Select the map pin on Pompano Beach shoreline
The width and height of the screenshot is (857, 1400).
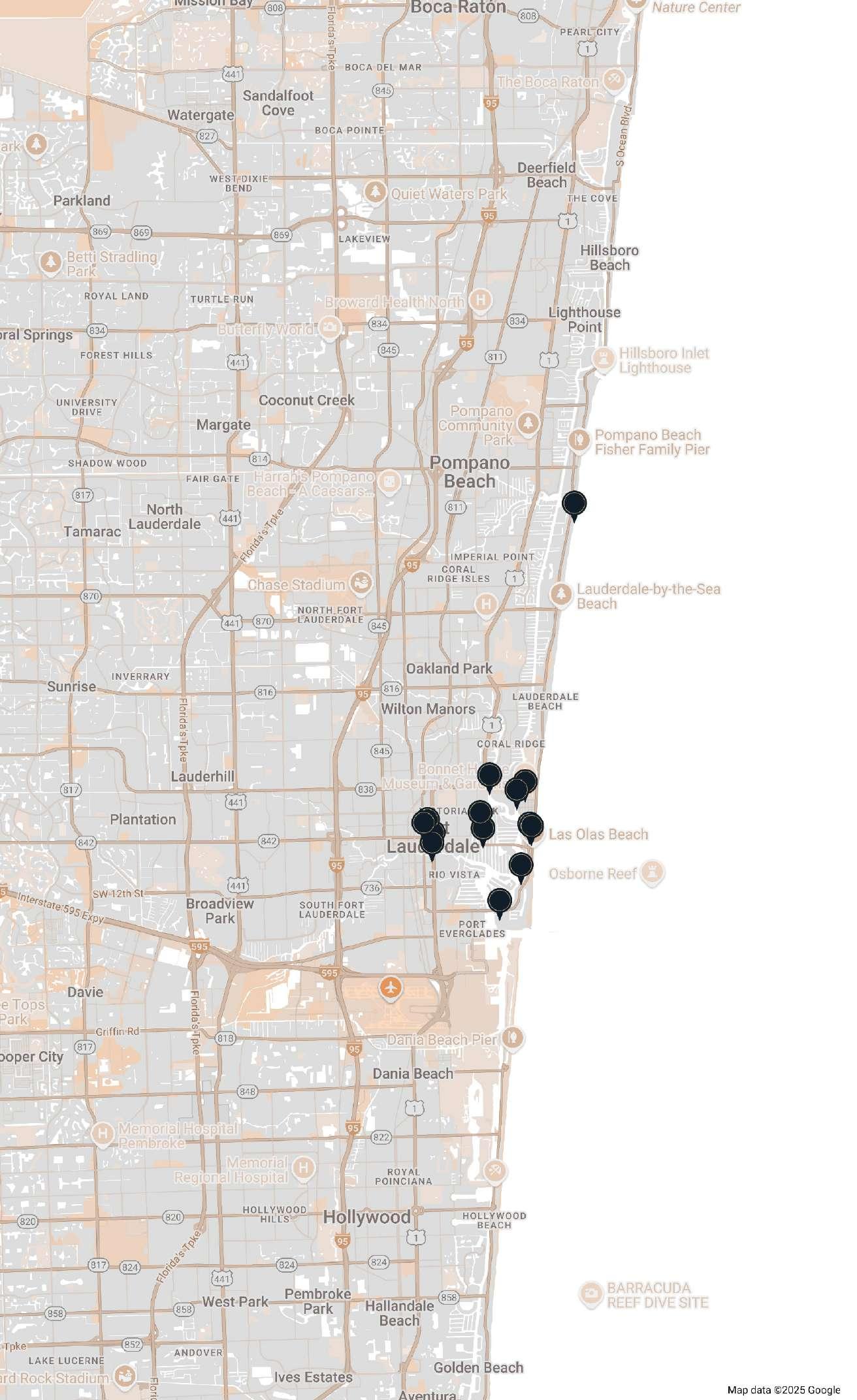pos(574,504)
